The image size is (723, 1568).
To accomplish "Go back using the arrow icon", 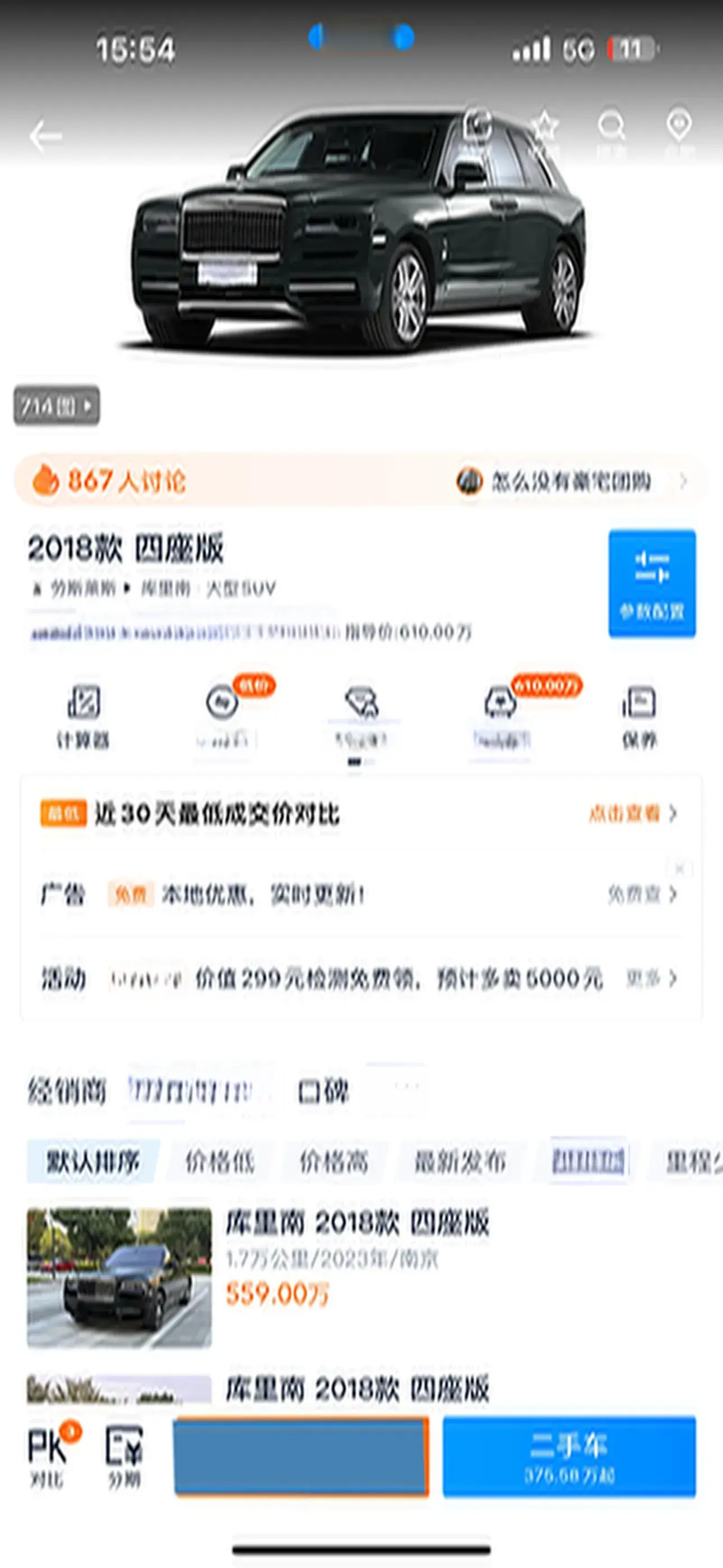I will click(x=47, y=136).
